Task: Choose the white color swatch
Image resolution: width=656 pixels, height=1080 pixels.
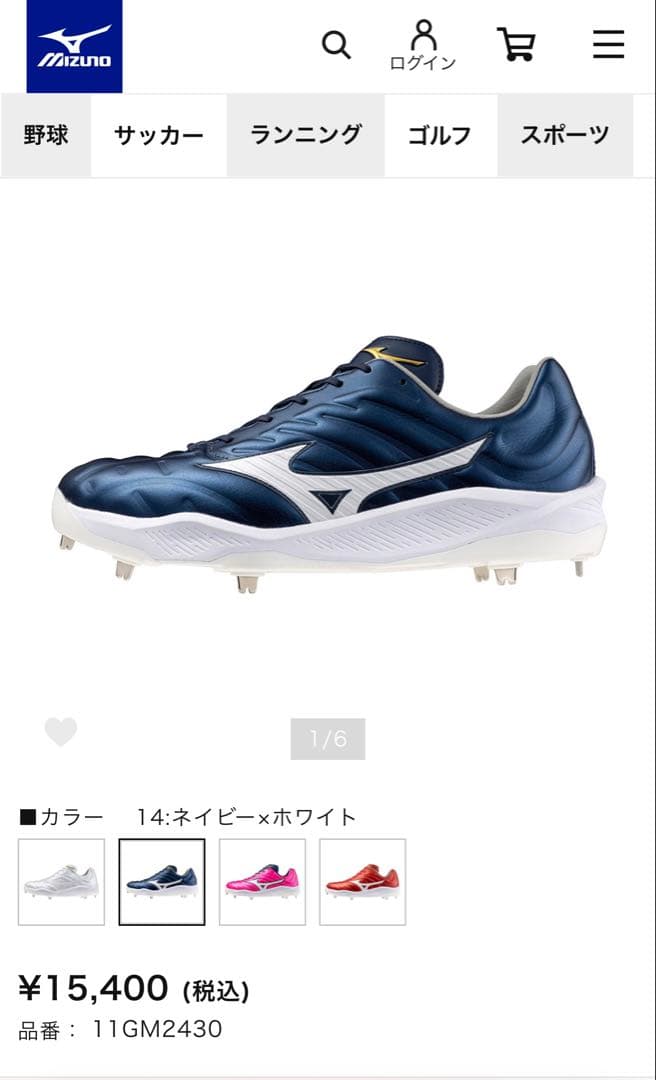Action: tap(61, 881)
